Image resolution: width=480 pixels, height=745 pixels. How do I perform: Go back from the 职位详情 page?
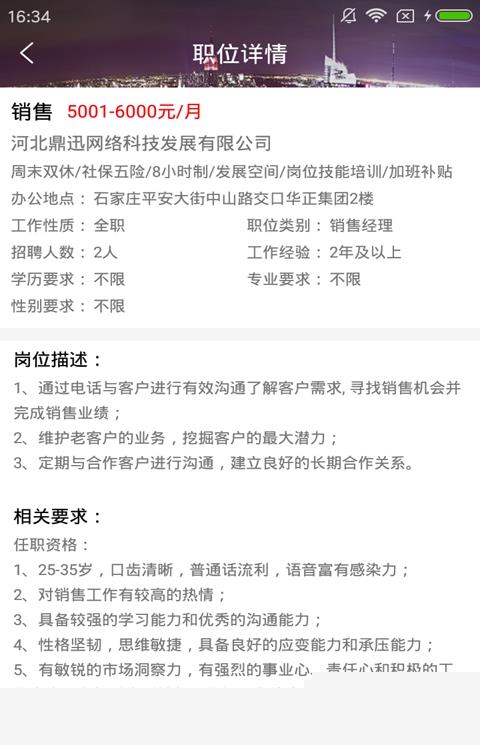coord(27,53)
